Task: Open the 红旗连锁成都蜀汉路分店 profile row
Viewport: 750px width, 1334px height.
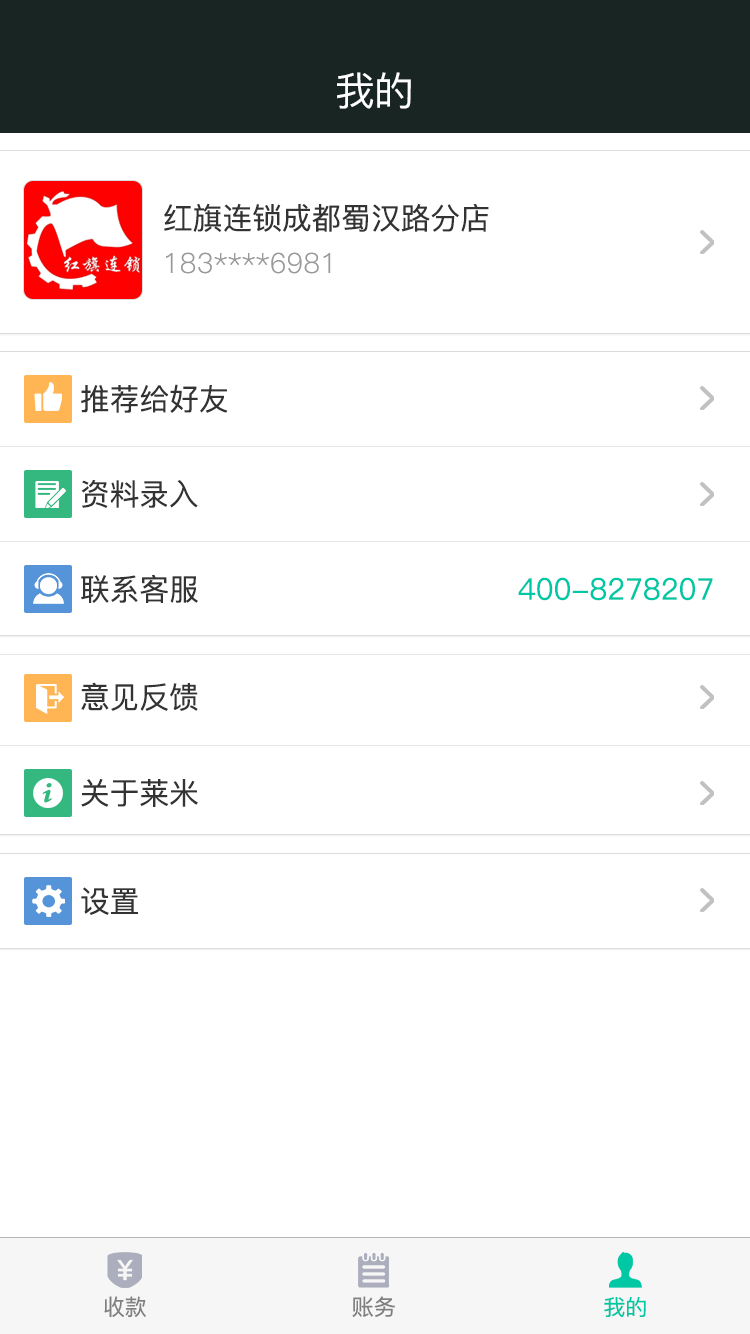Action: tap(375, 242)
